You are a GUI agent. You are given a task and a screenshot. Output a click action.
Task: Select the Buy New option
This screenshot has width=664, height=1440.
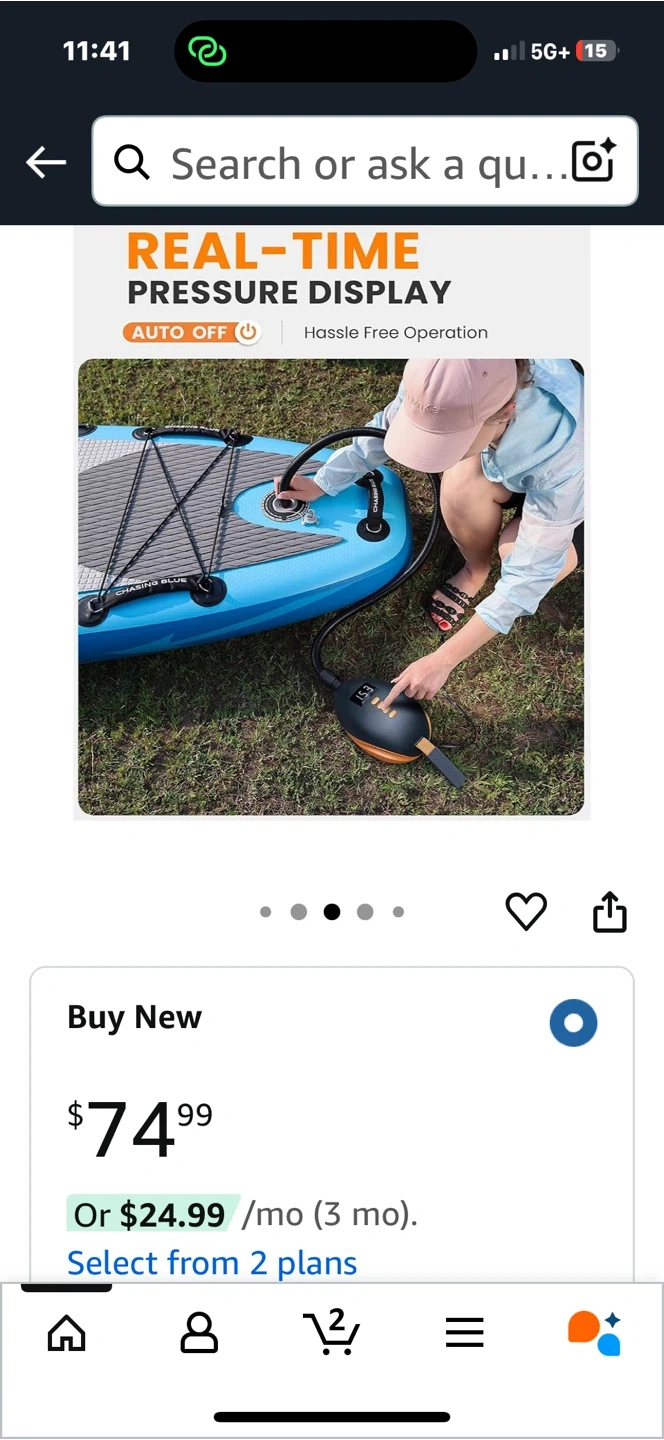coord(573,1023)
